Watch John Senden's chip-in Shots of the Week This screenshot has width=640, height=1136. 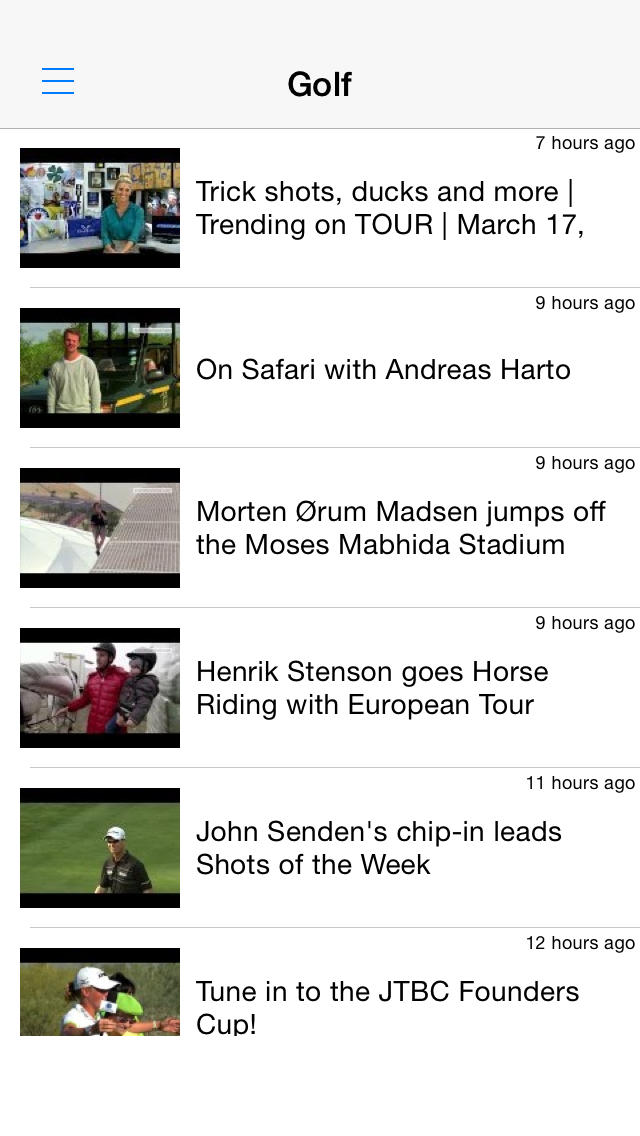(x=378, y=848)
